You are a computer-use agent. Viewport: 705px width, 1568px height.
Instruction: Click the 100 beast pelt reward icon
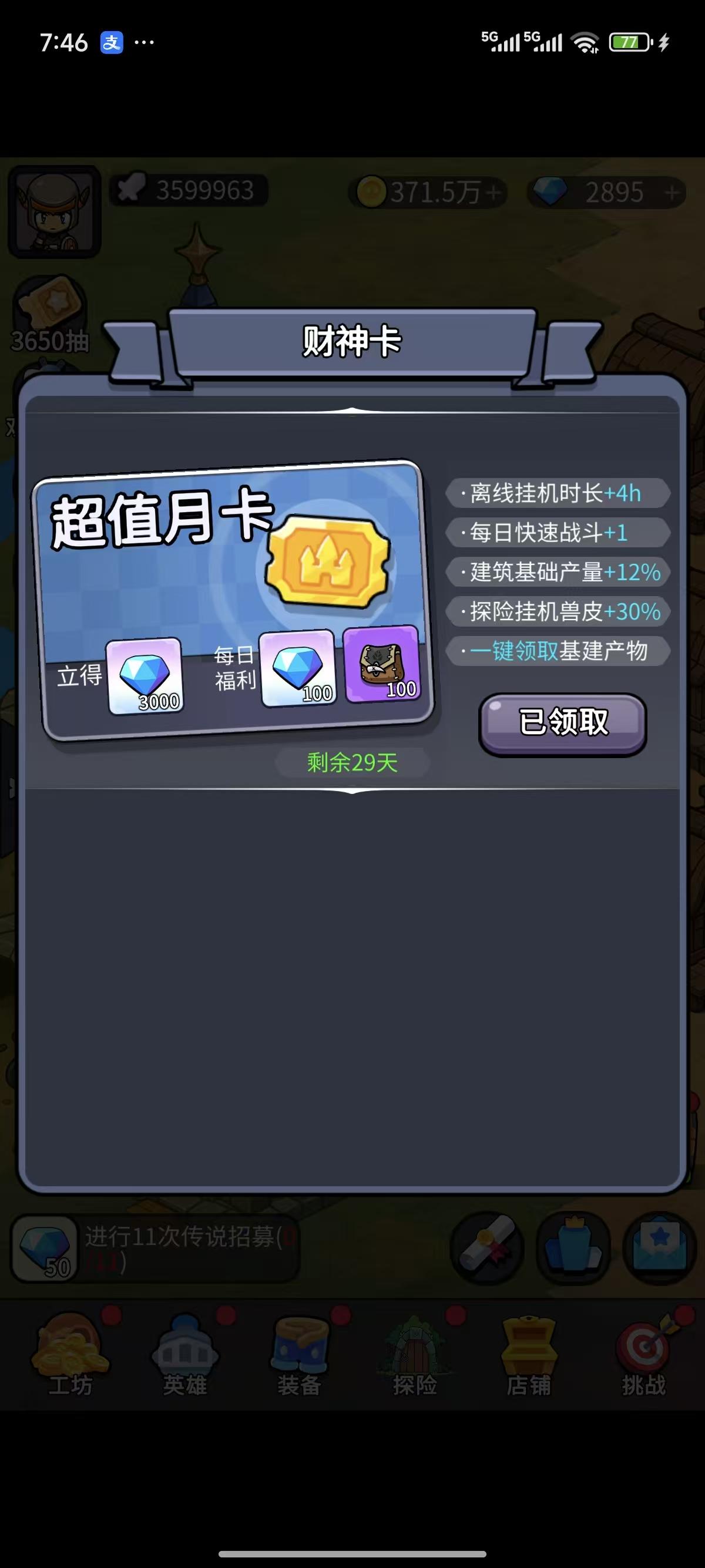tap(381, 669)
